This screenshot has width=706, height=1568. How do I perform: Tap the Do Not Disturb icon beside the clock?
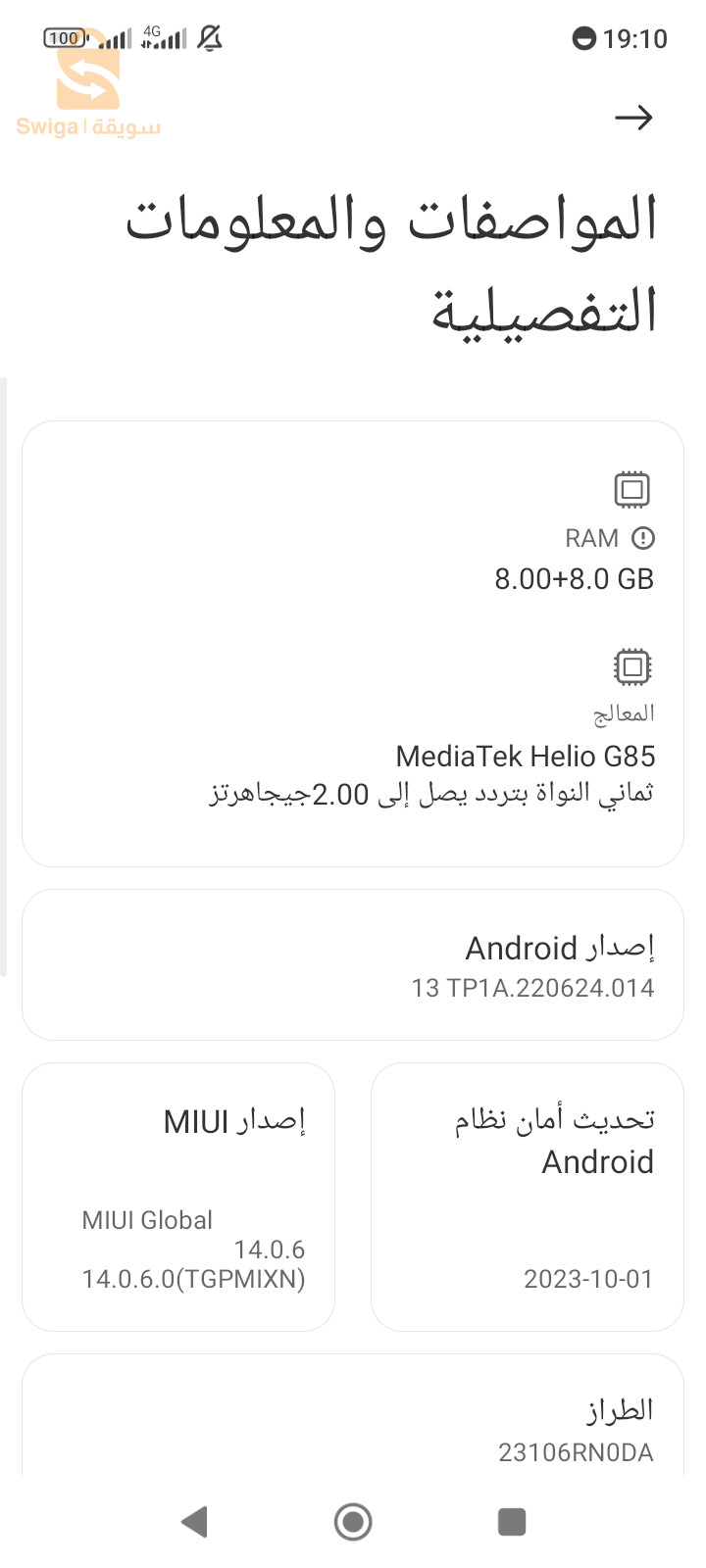(x=582, y=38)
